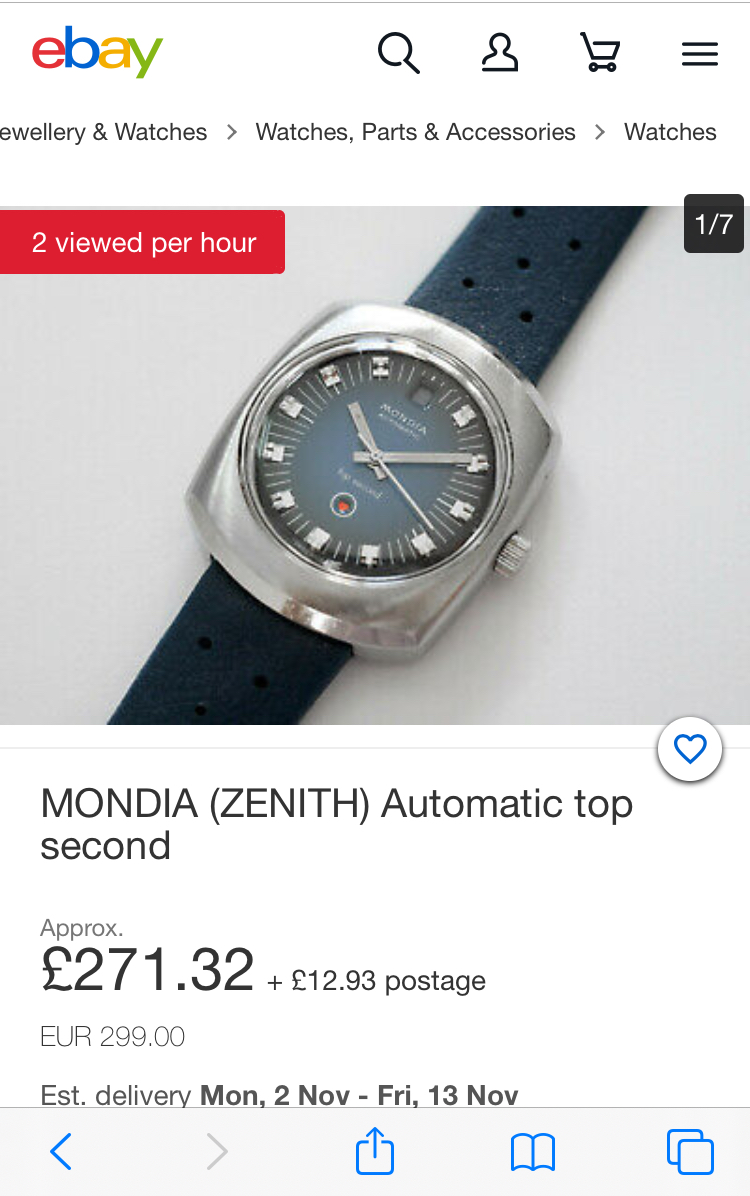Show open Safari tabs
The height and width of the screenshot is (1196, 750).
(690, 1152)
